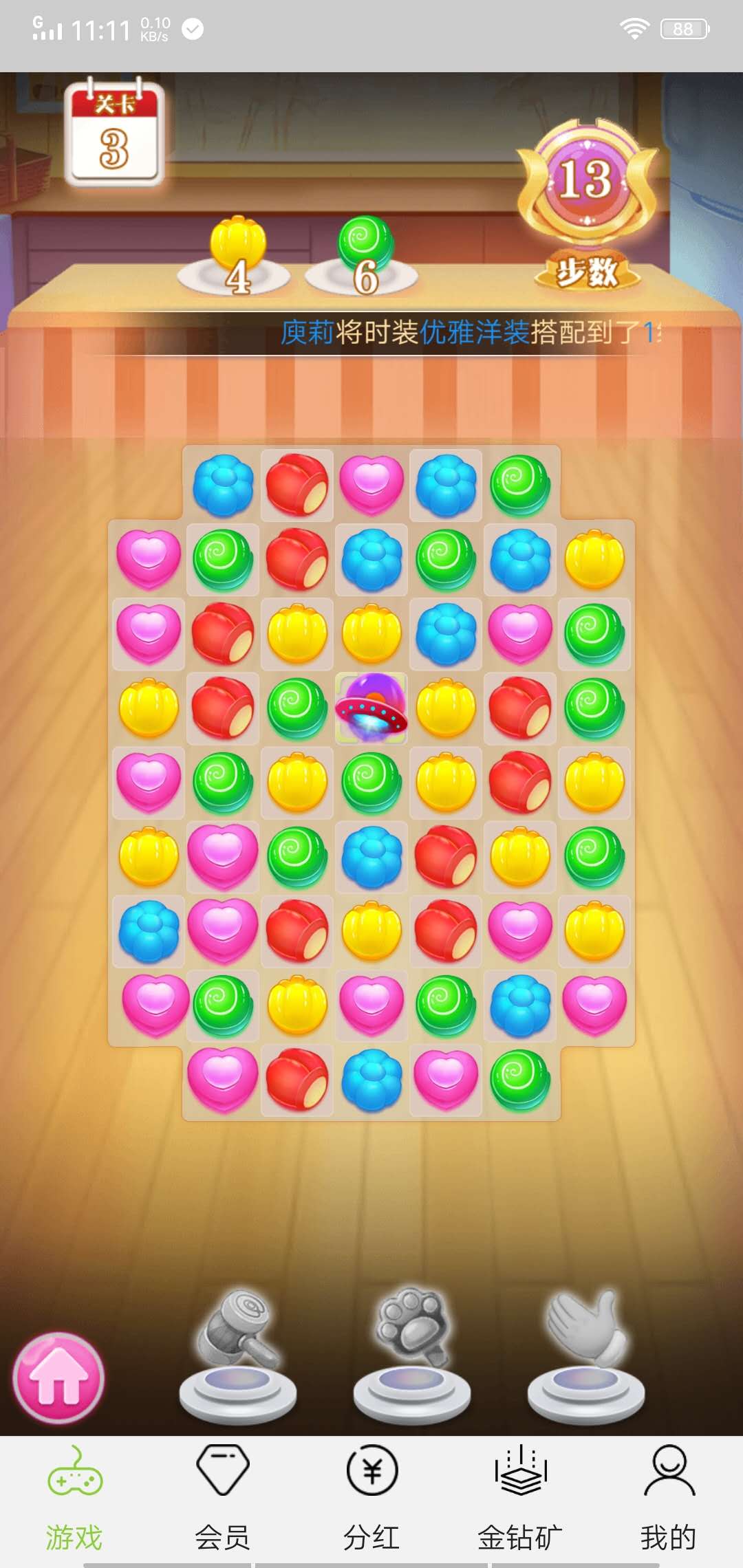Switch to the 我的 tab

tap(669, 1499)
